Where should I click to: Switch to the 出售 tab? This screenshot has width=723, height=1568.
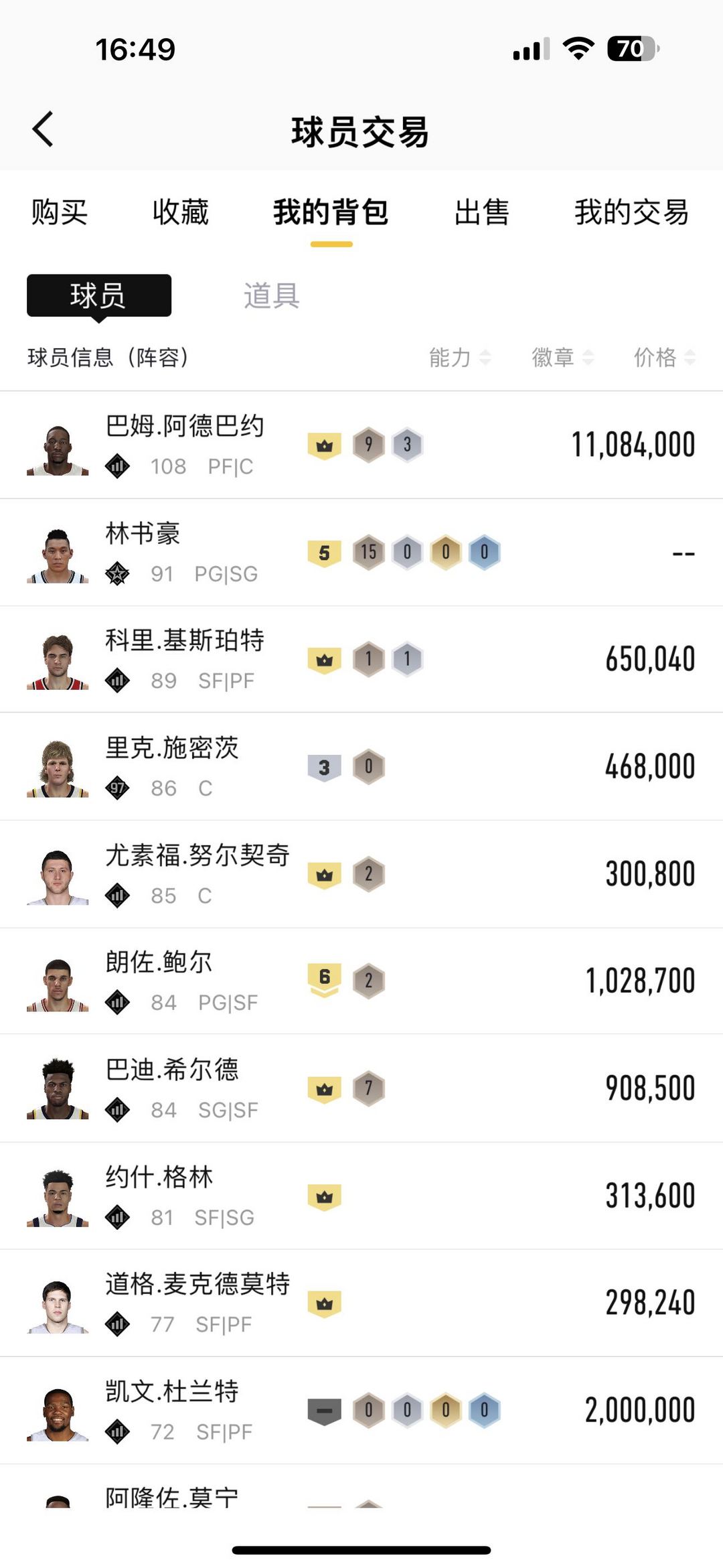481,212
